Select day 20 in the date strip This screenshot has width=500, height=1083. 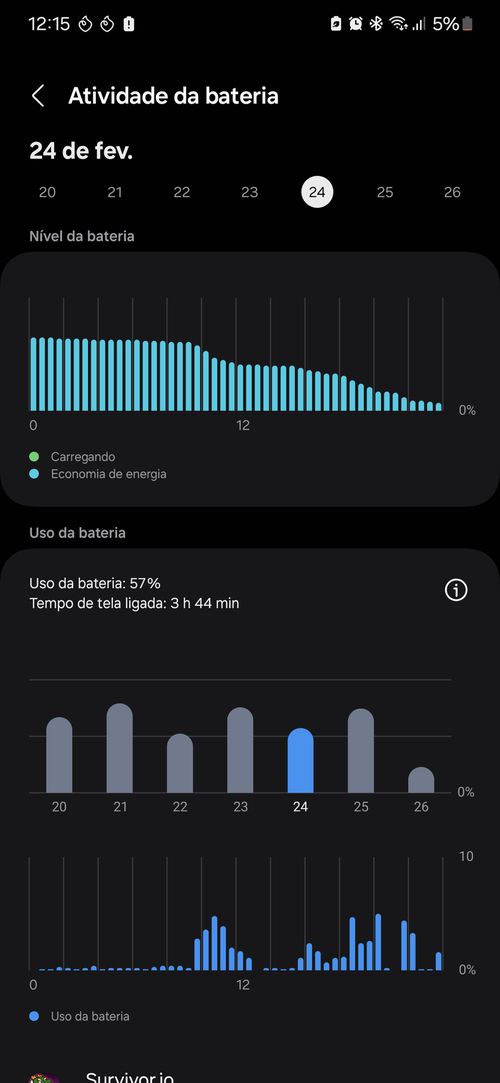click(47, 192)
